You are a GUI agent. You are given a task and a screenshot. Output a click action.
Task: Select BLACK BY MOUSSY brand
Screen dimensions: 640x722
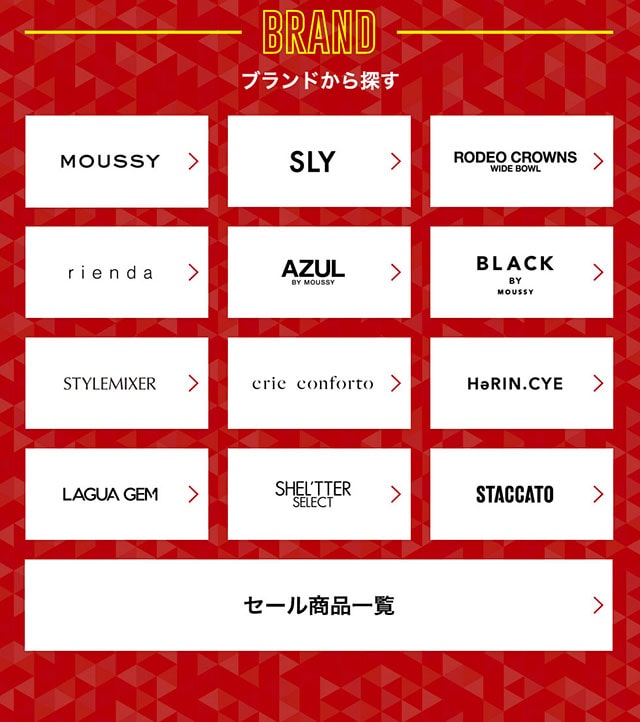tap(521, 272)
